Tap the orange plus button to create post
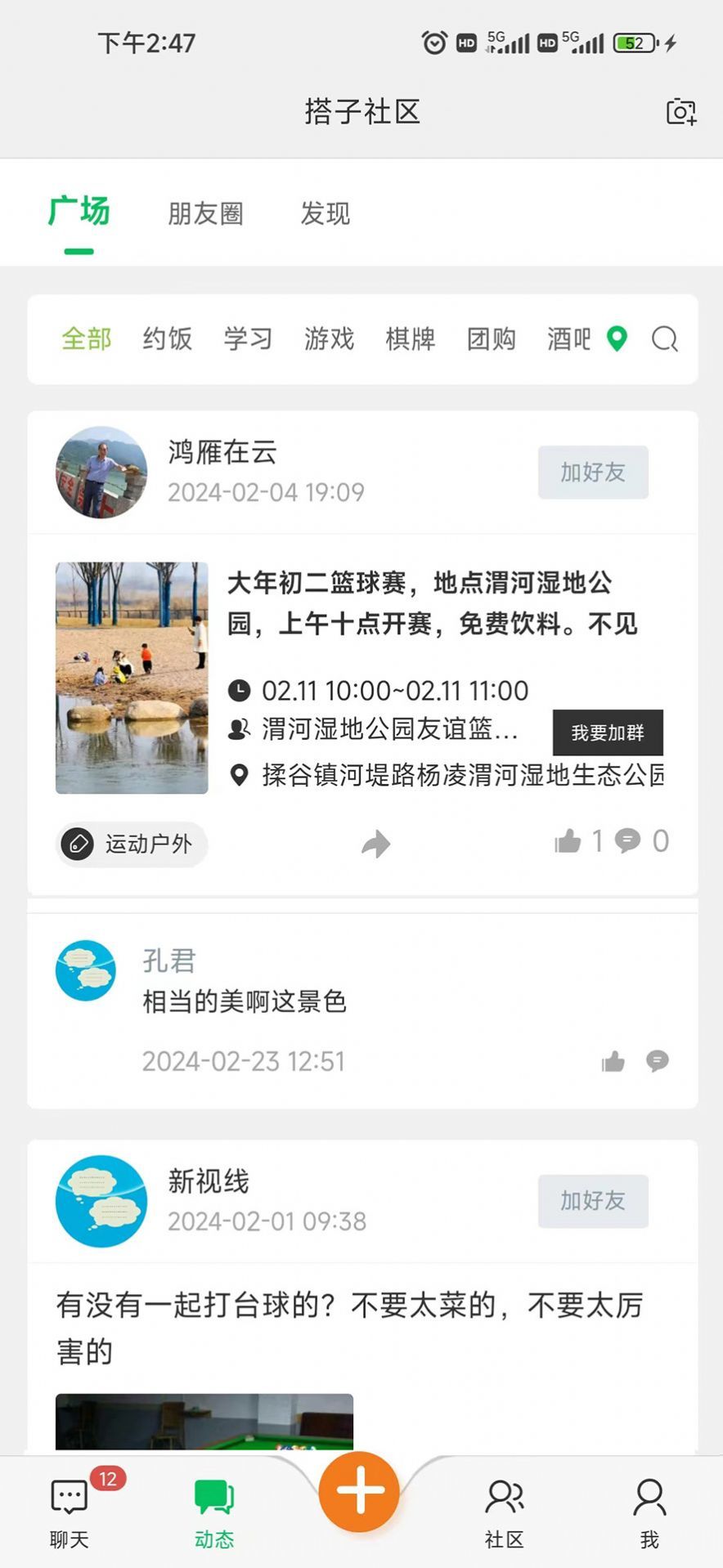This screenshot has width=723, height=1568. click(x=358, y=1491)
